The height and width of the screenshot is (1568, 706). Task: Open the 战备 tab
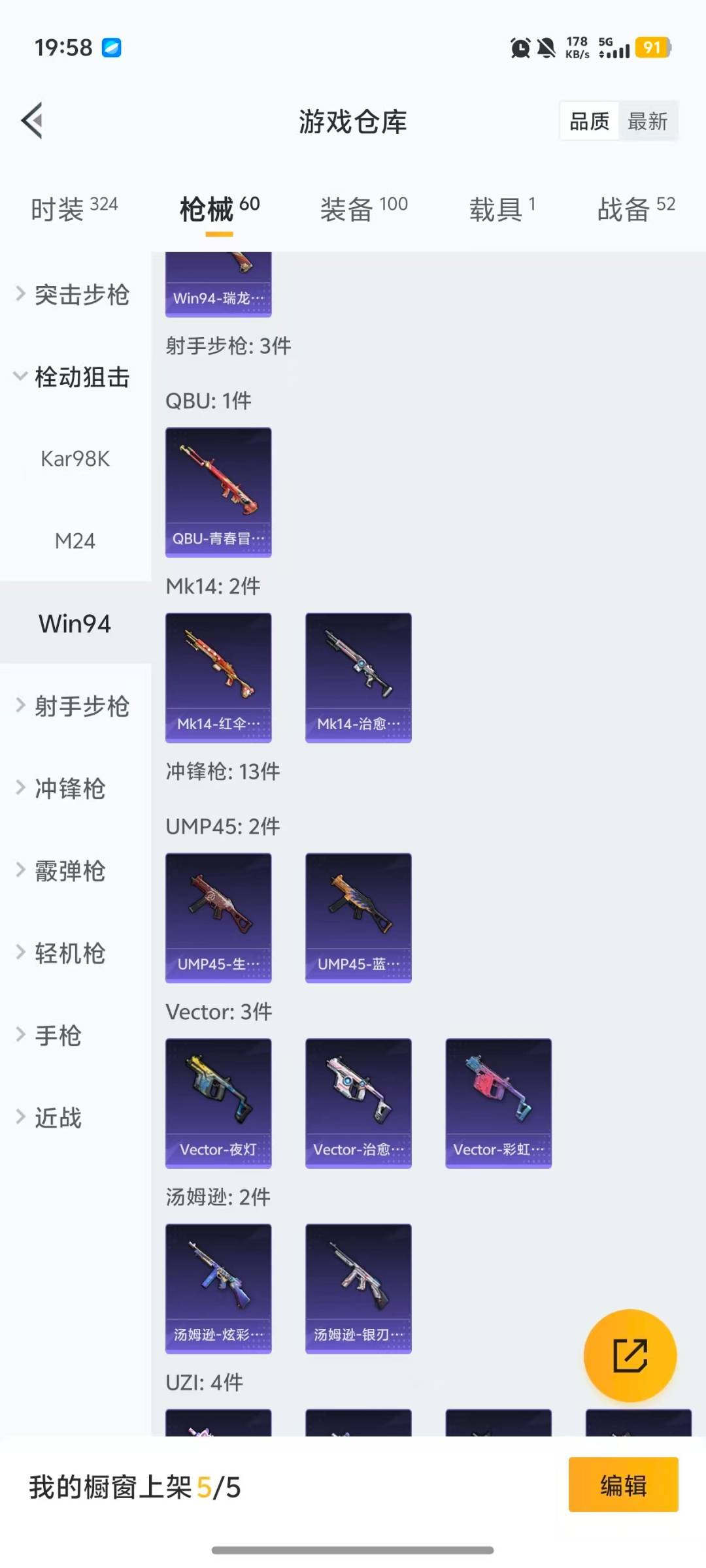pos(635,209)
